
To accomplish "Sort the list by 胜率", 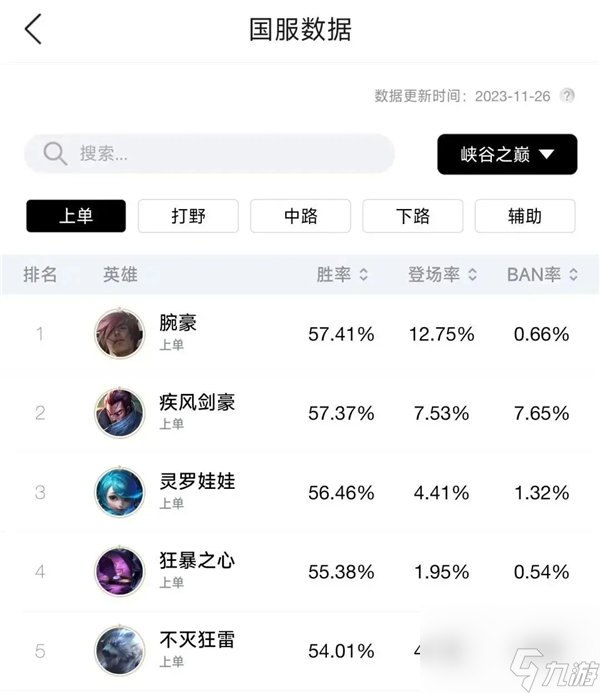I will [x=342, y=275].
